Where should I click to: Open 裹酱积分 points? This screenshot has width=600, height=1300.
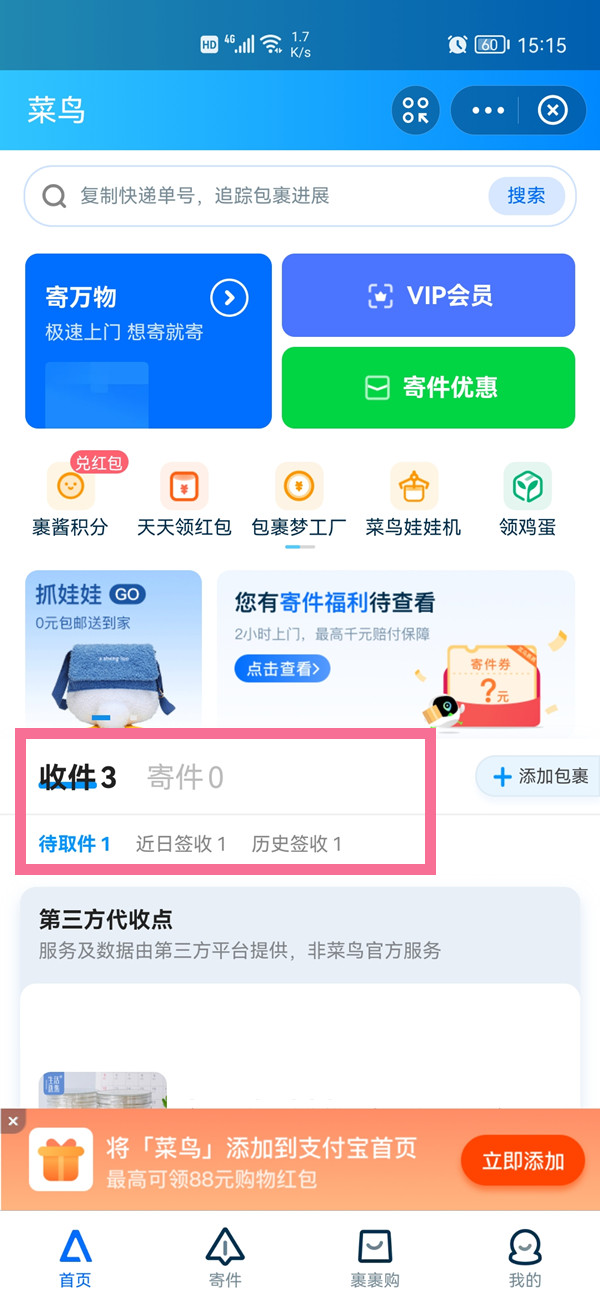point(70,500)
